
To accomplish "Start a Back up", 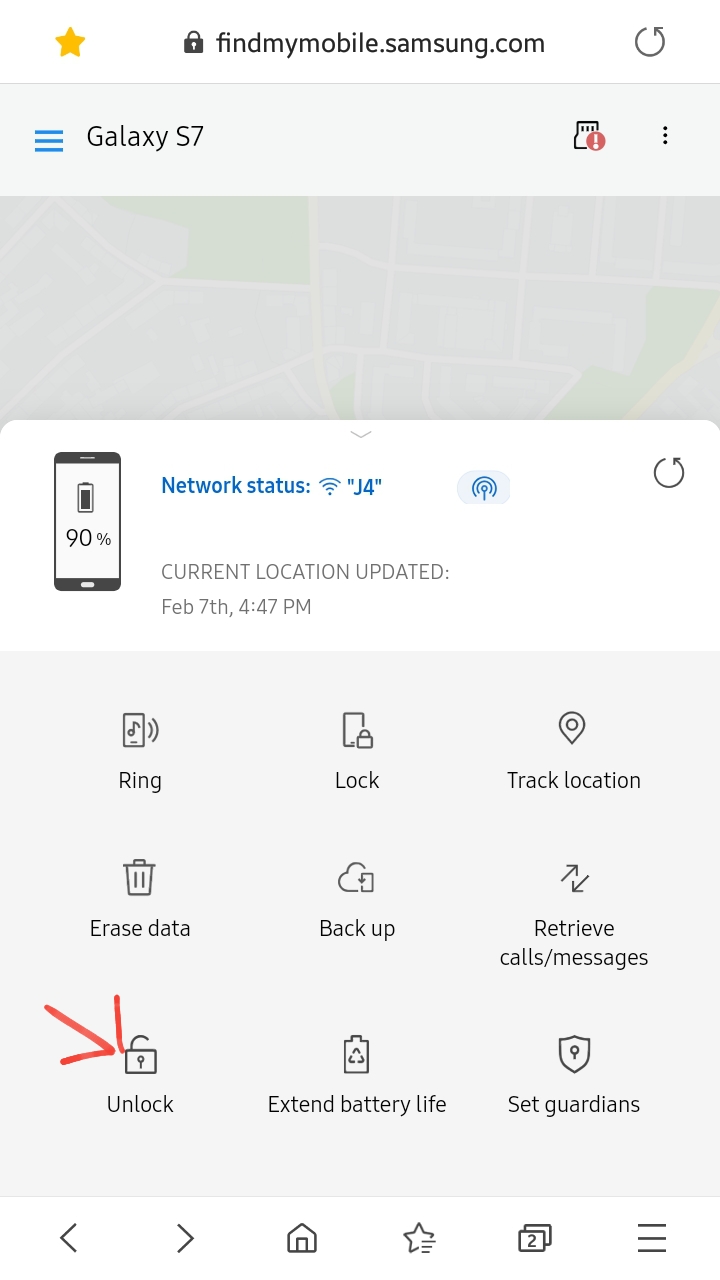I will pyautogui.click(x=357, y=897).
